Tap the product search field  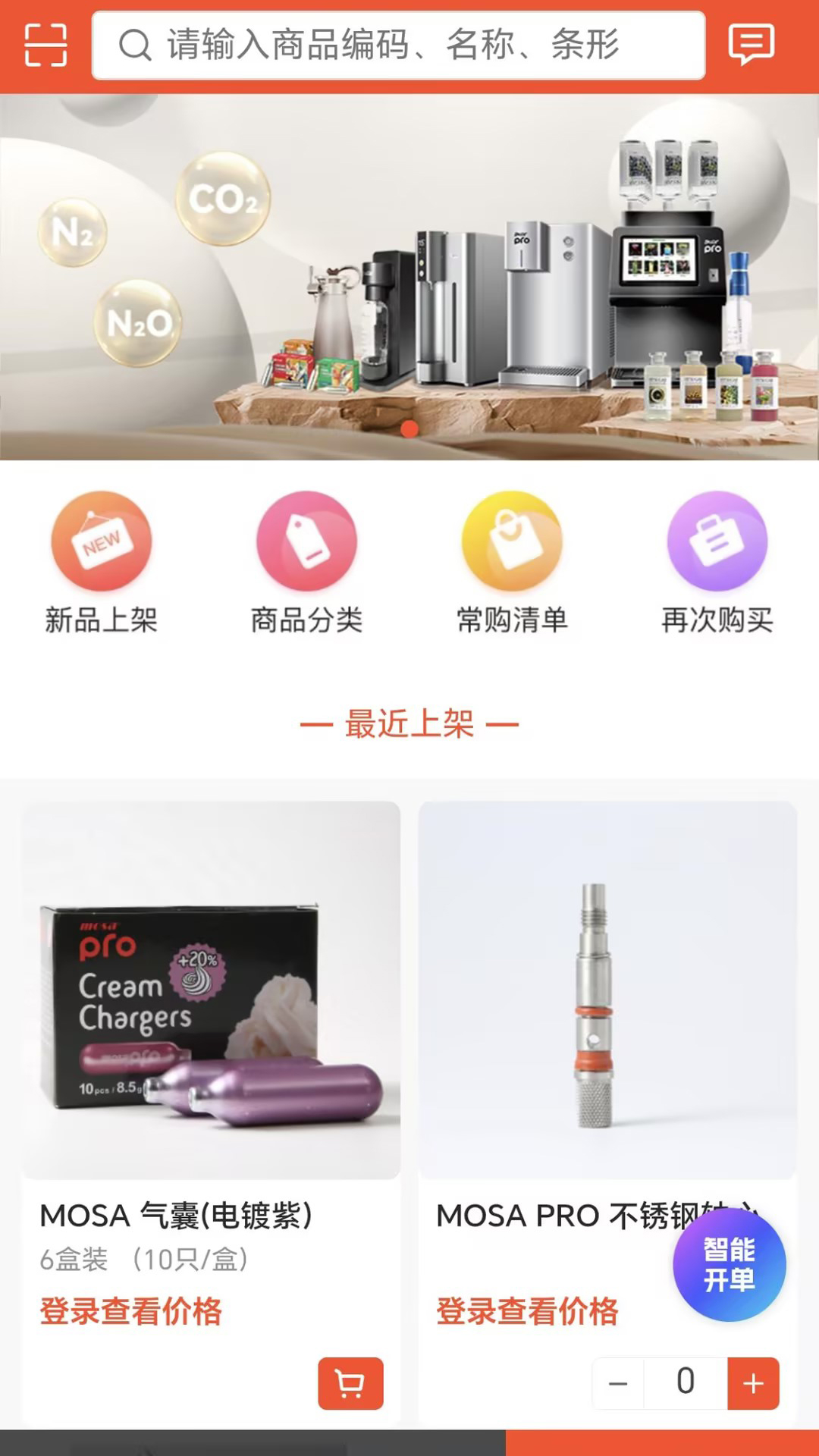pos(398,45)
